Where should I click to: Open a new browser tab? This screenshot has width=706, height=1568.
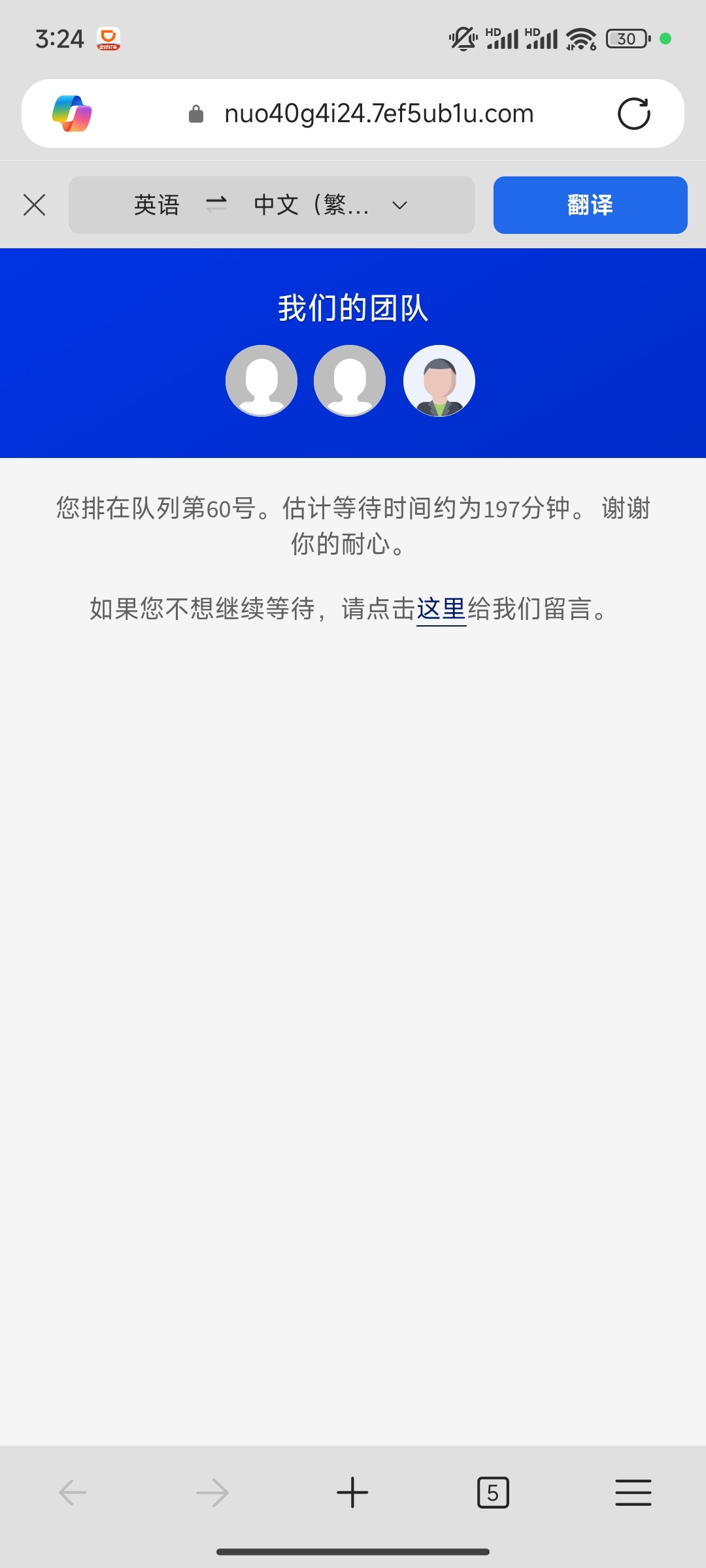352,1493
